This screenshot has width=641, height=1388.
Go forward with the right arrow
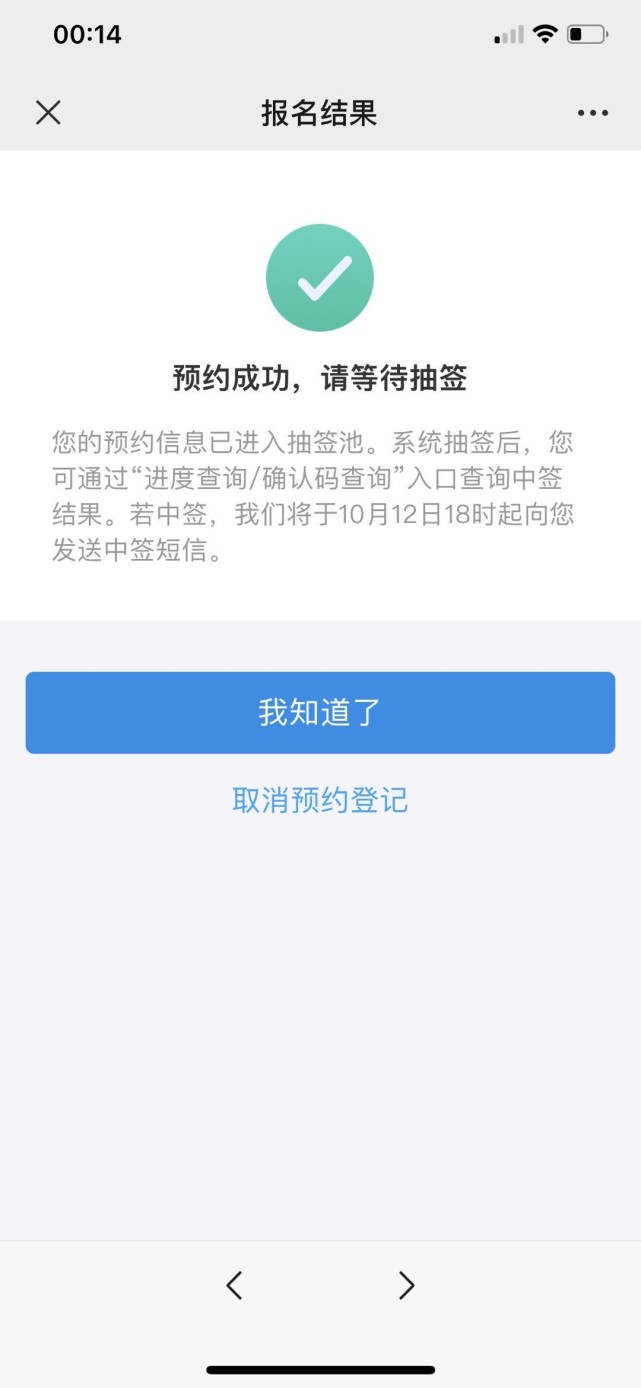point(406,1285)
